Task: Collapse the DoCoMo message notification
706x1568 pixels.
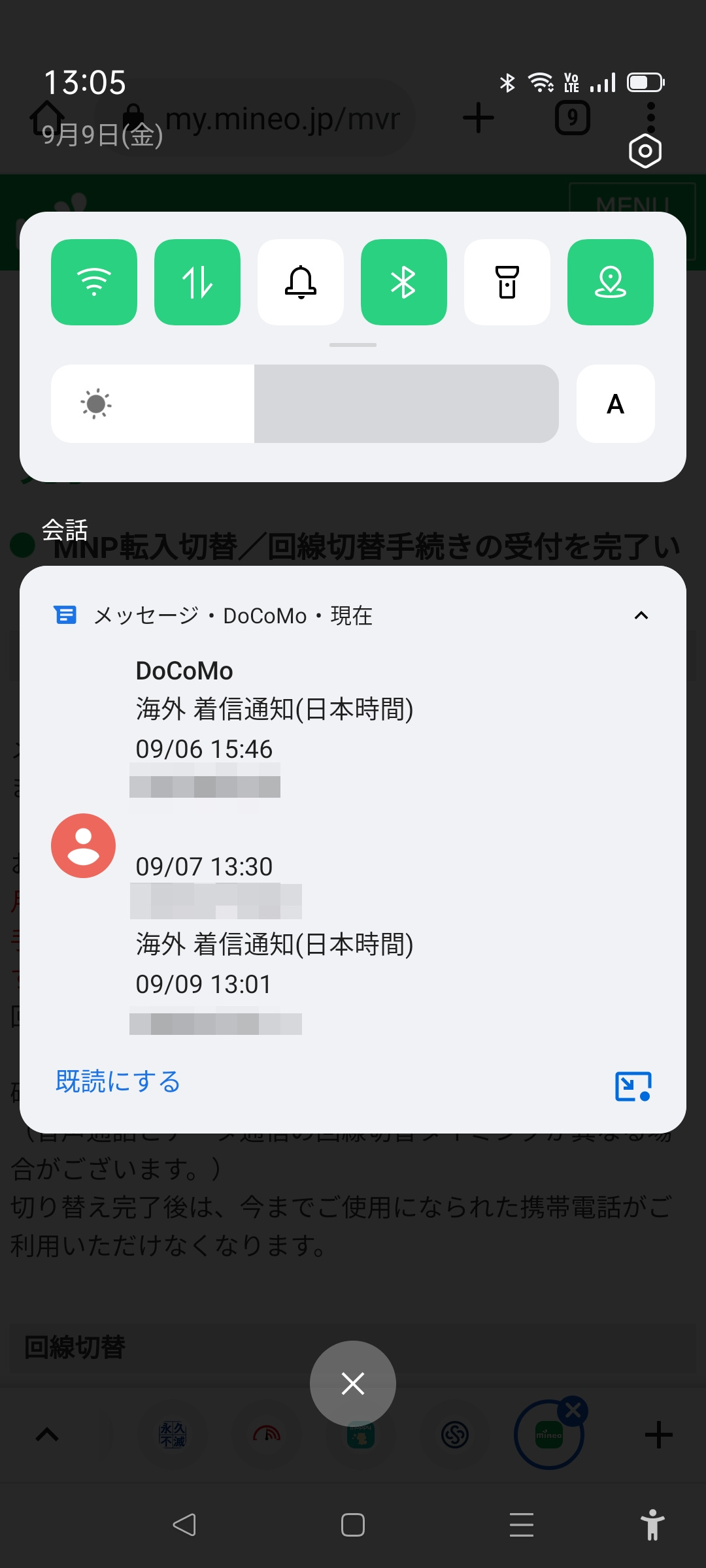Action: point(641,615)
